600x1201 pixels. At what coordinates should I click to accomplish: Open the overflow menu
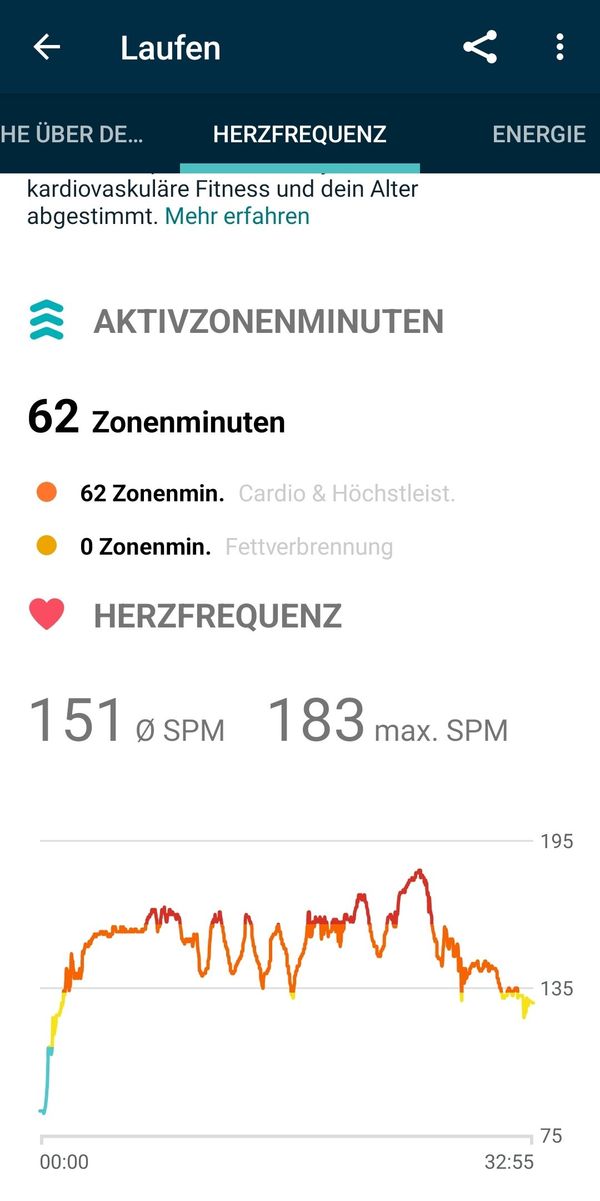click(x=560, y=47)
